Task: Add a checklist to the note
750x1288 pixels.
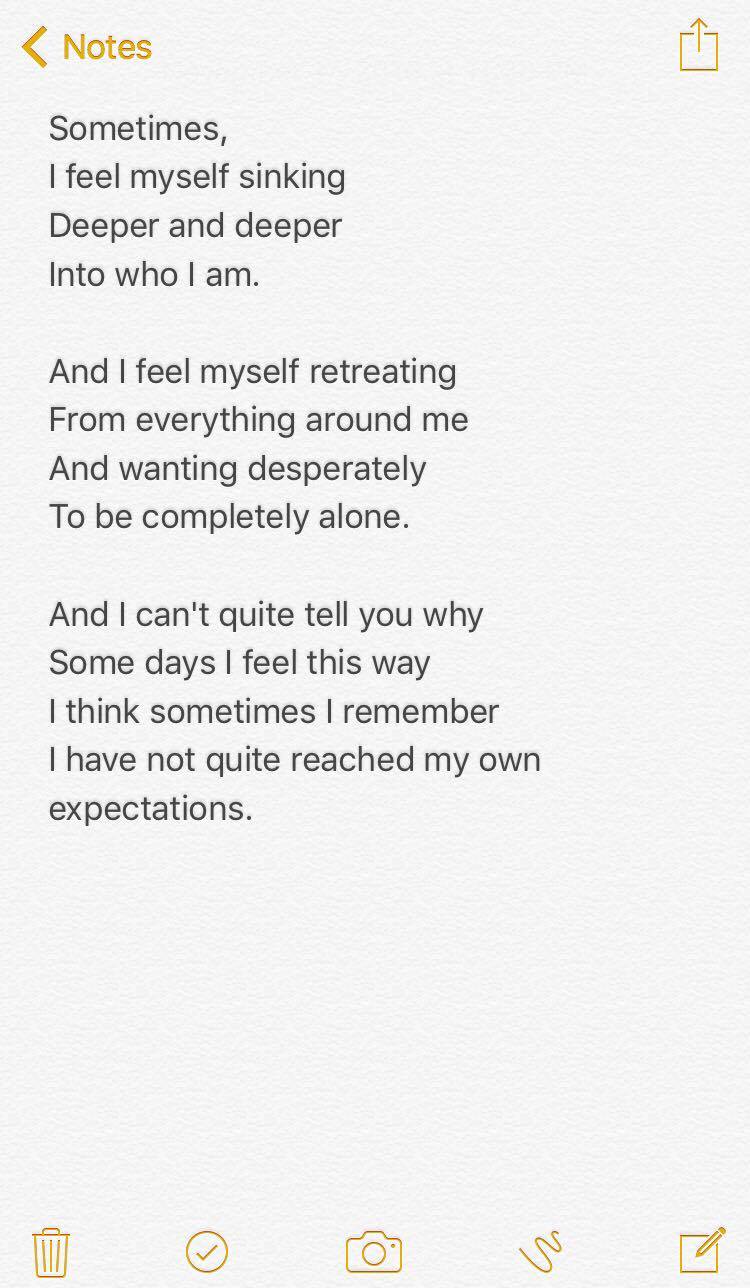Action: coord(207,1251)
